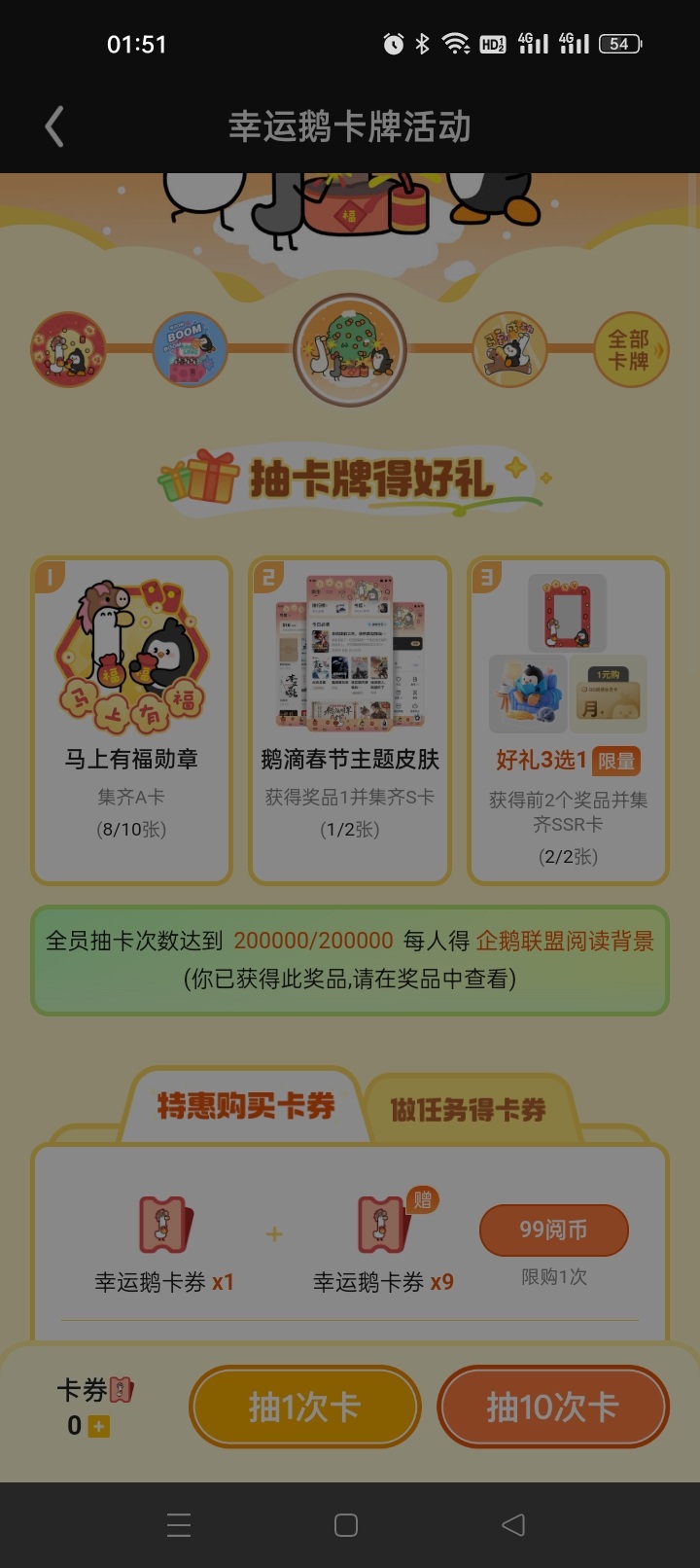Add more 卡券 via the plus icon

click(x=99, y=1426)
